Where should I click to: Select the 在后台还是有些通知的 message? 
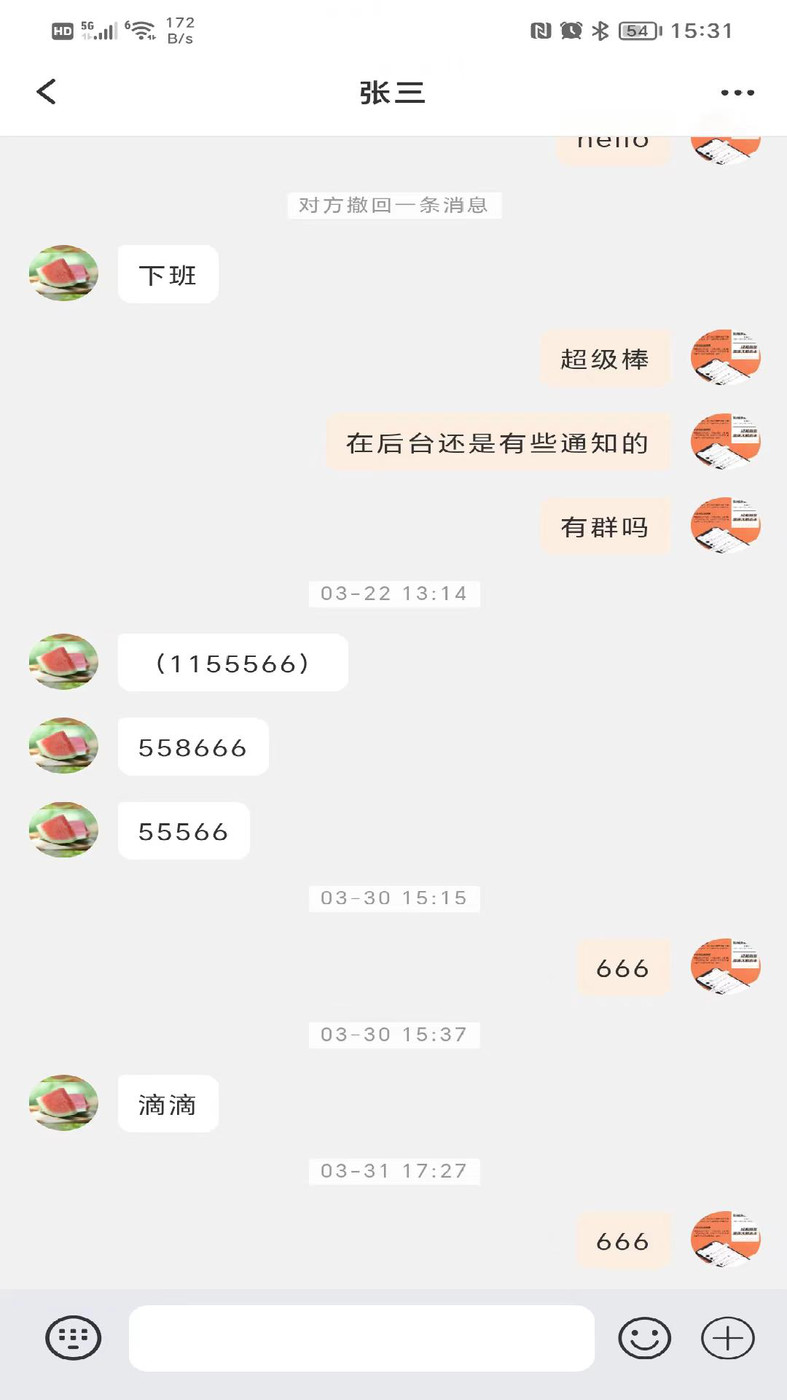[x=497, y=442]
